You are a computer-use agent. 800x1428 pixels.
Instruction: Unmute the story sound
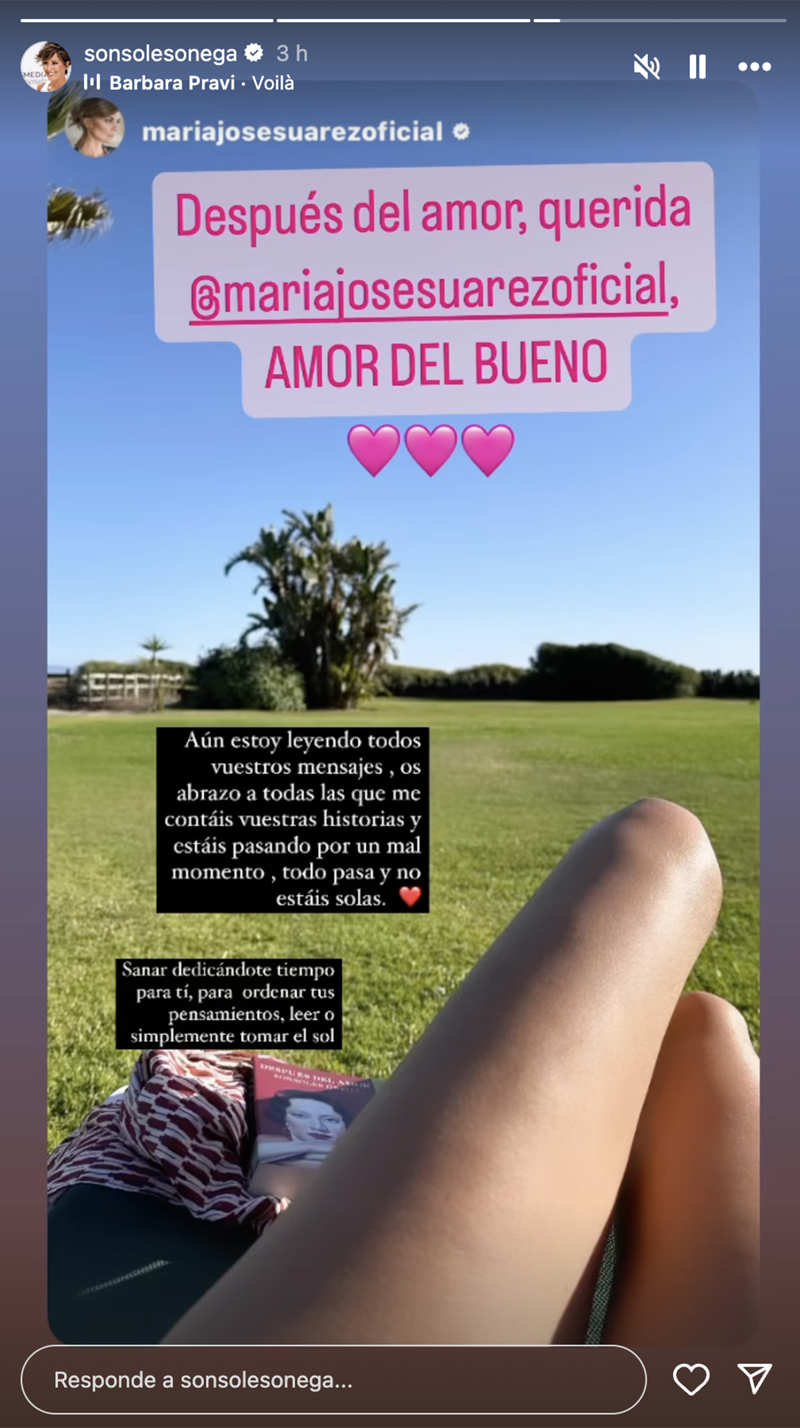[647, 67]
